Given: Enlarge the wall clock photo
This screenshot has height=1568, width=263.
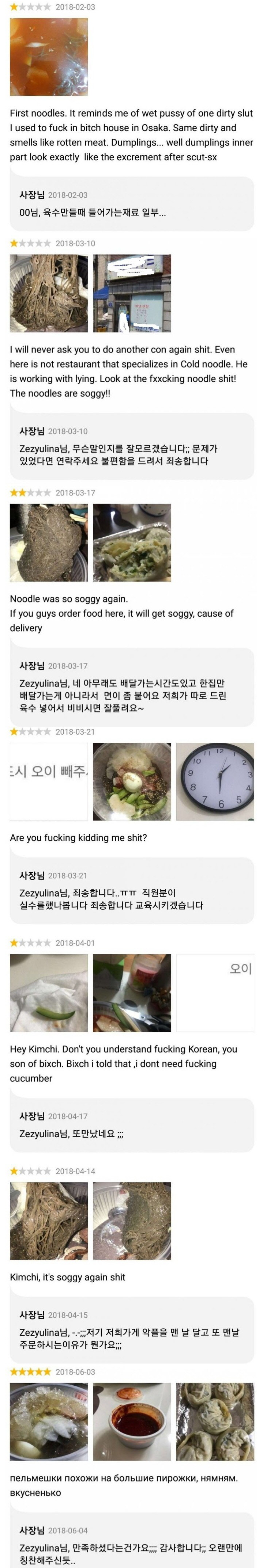Looking at the screenshot, I should pos(214,781).
